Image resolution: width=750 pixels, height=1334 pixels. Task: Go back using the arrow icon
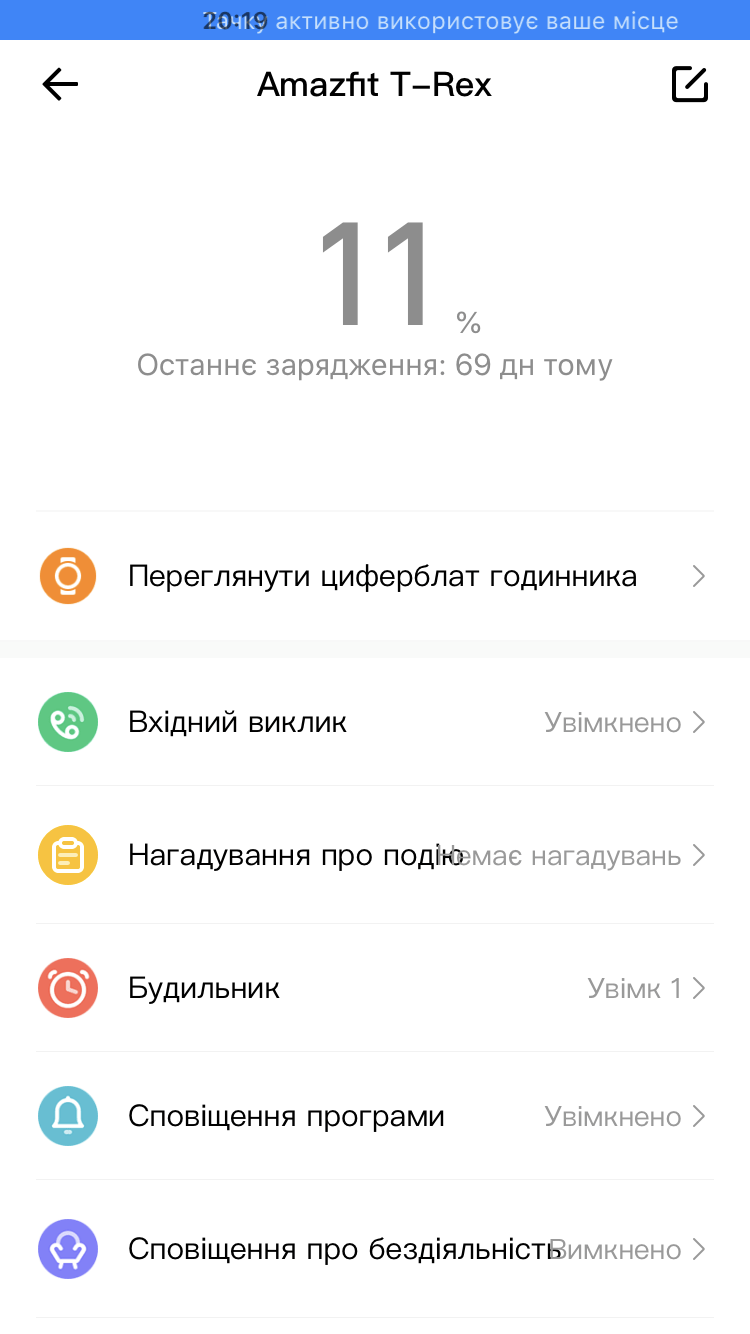pos(60,85)
